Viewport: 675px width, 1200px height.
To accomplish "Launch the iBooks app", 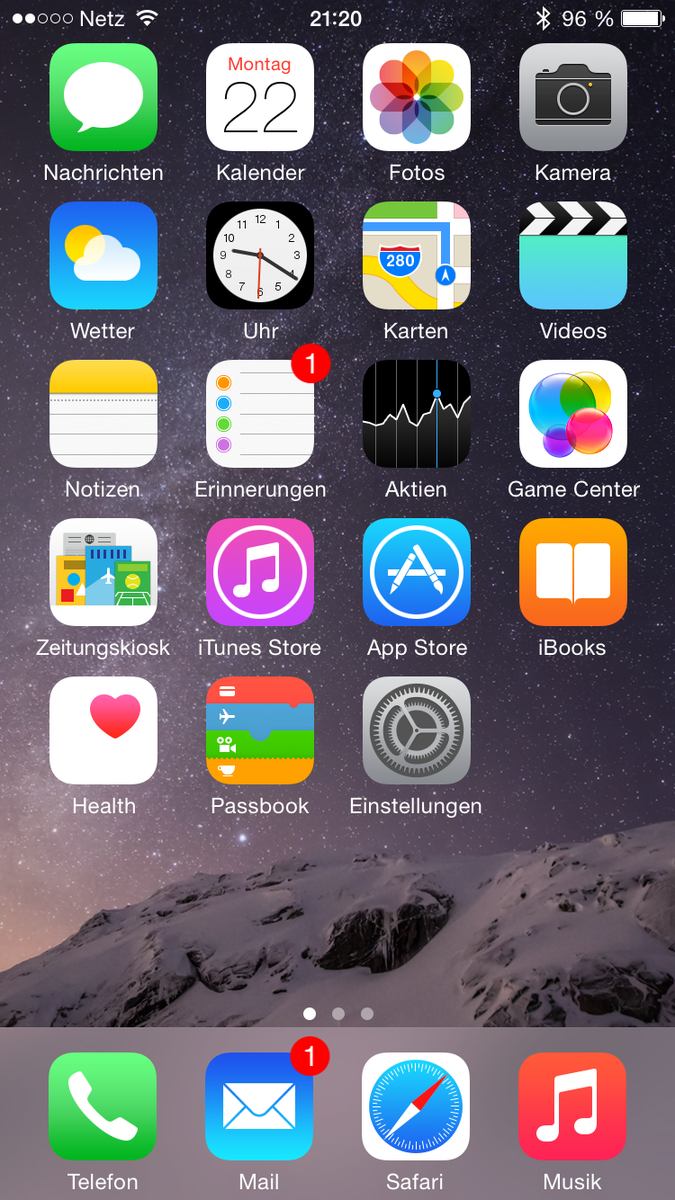I will click(x=573, y=572).
